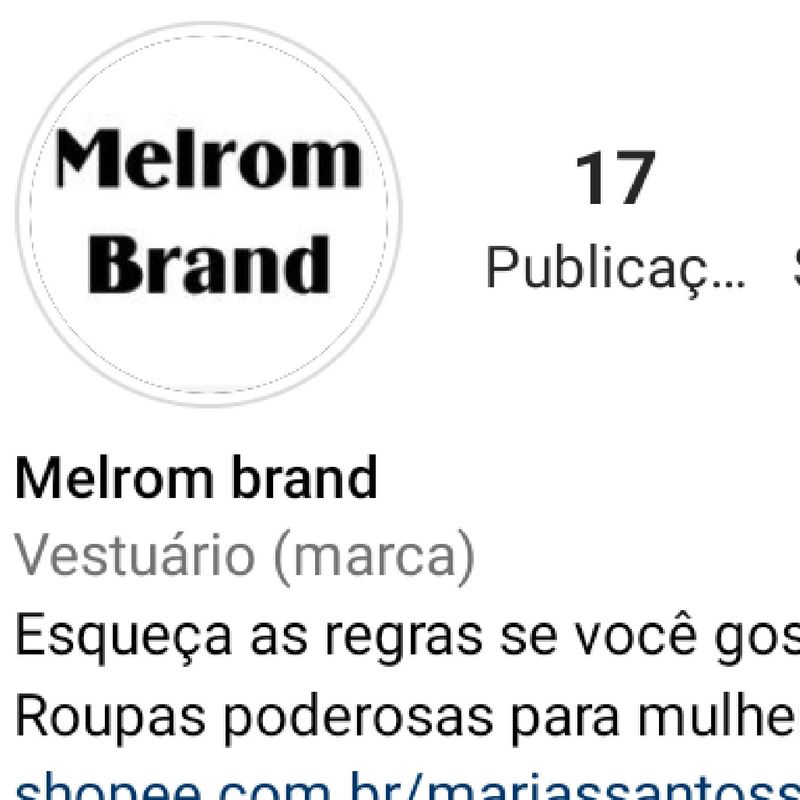800x800 pixels.
Task: View the 17 Publicações posts count
Action: click(x=615, y=222)
